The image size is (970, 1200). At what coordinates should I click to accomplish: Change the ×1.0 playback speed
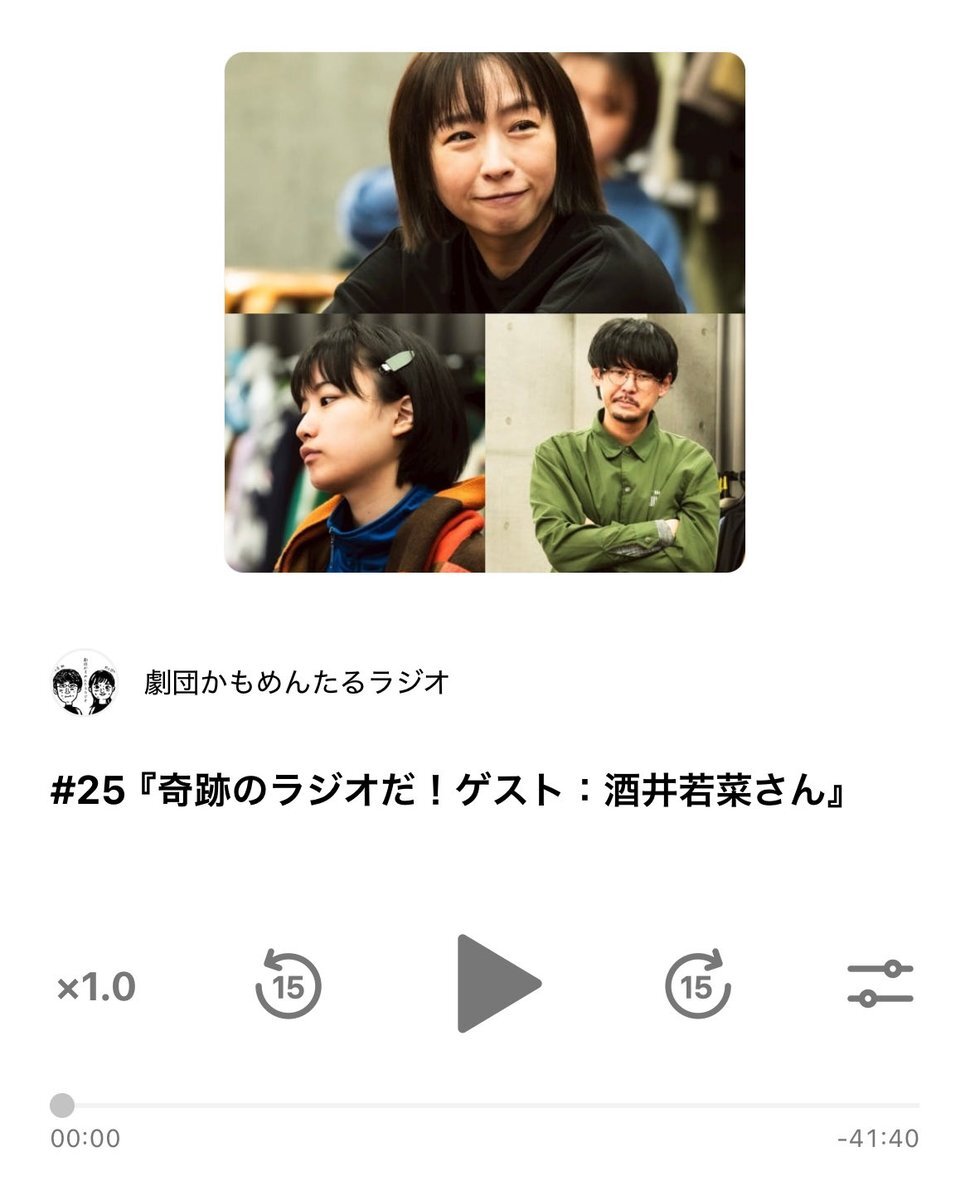tap(96, 988)
